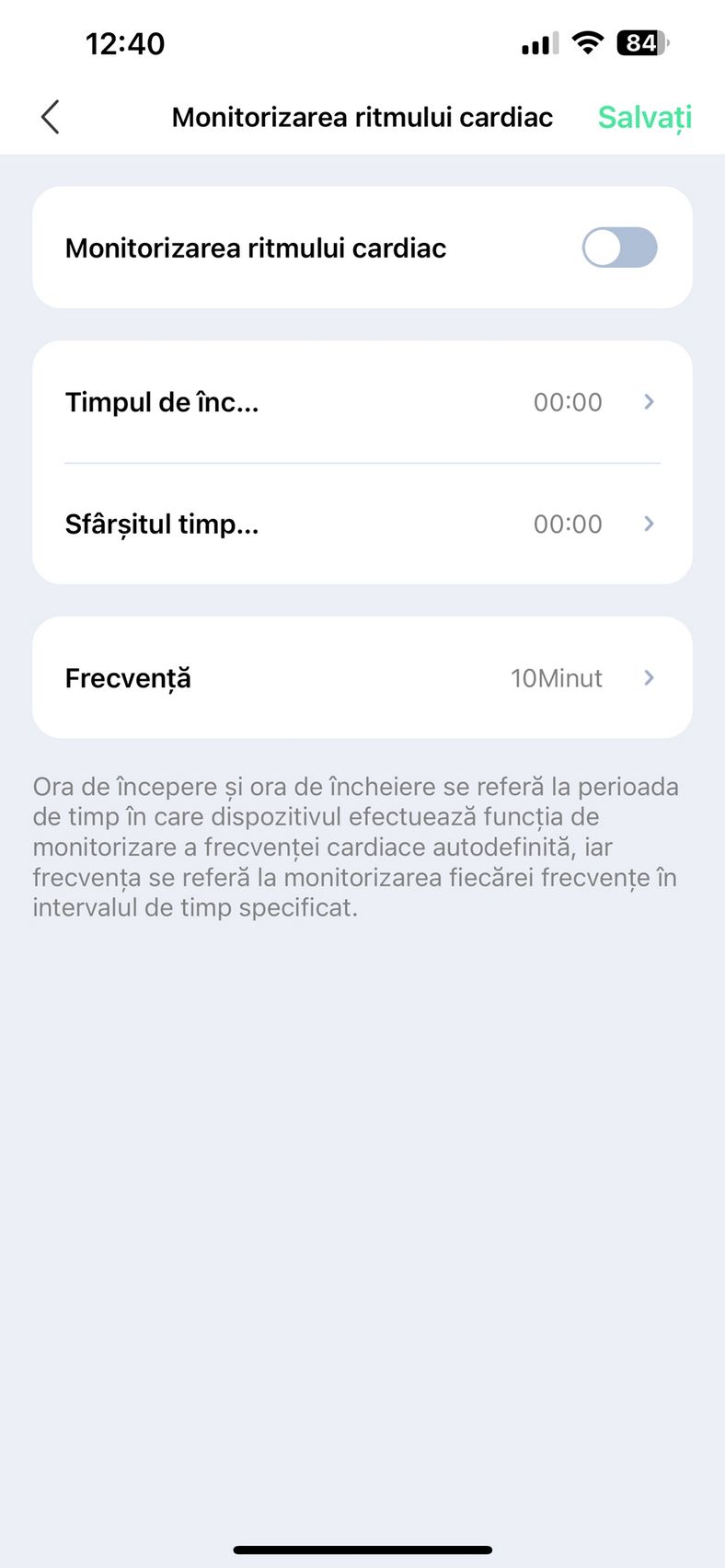The width and height of the screenshot is (725, 1568).
Task: Open the Timpul de înc... start time row
Action: 362,402
